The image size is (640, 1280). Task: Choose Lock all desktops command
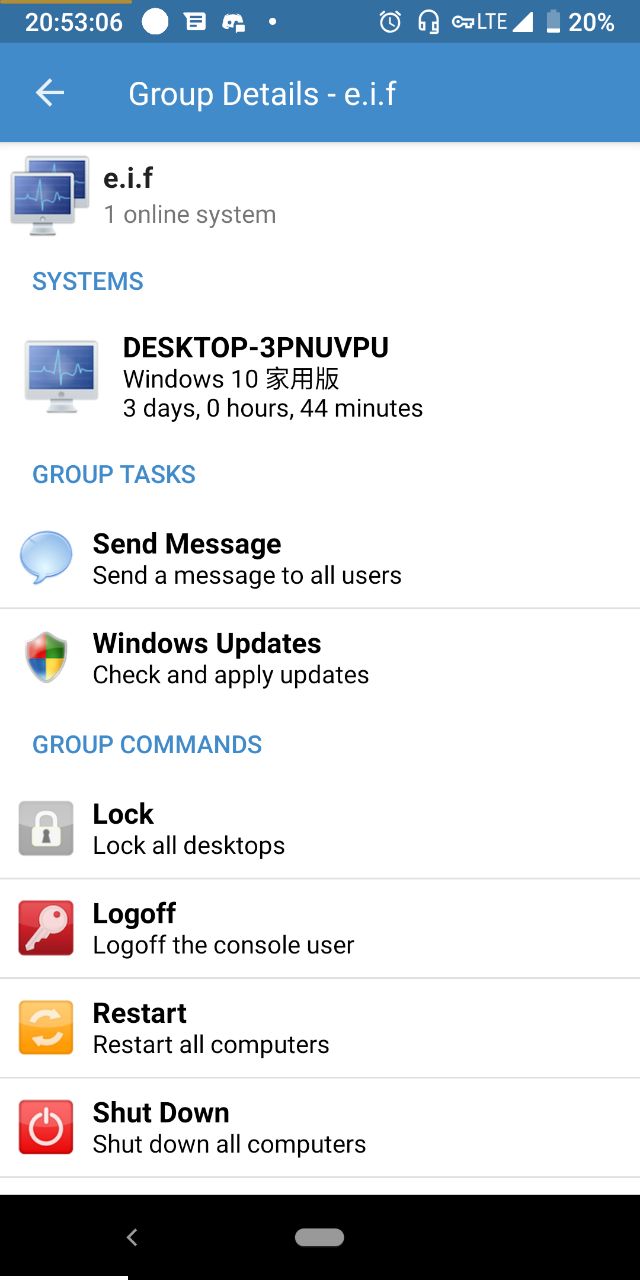(x=320, y=829)
